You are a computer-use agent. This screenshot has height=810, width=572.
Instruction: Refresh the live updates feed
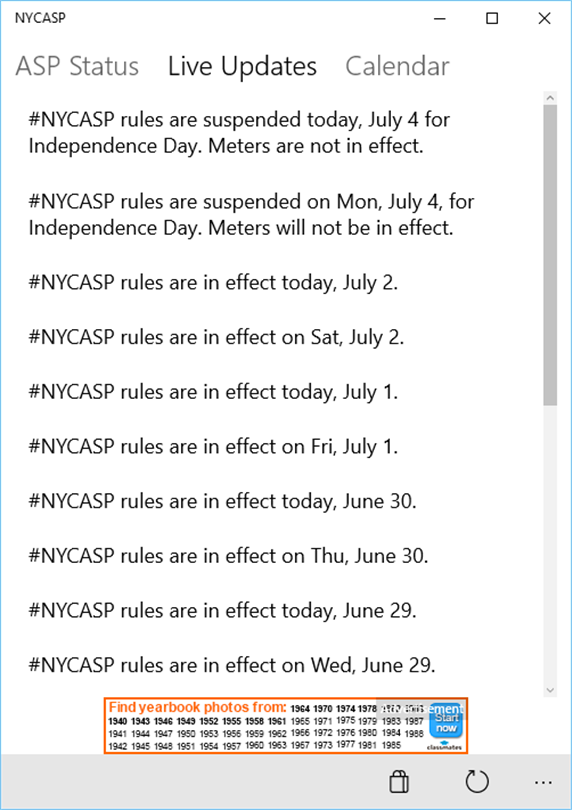(476, 781)
